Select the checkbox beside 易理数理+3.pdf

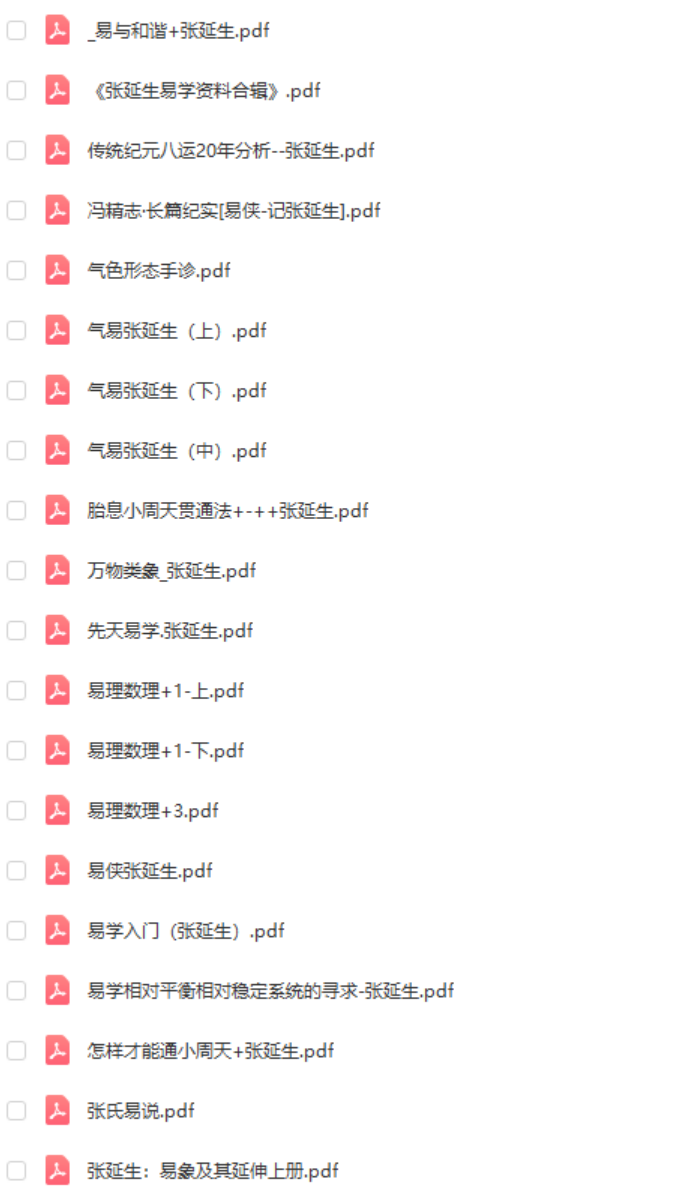[16, 811]
